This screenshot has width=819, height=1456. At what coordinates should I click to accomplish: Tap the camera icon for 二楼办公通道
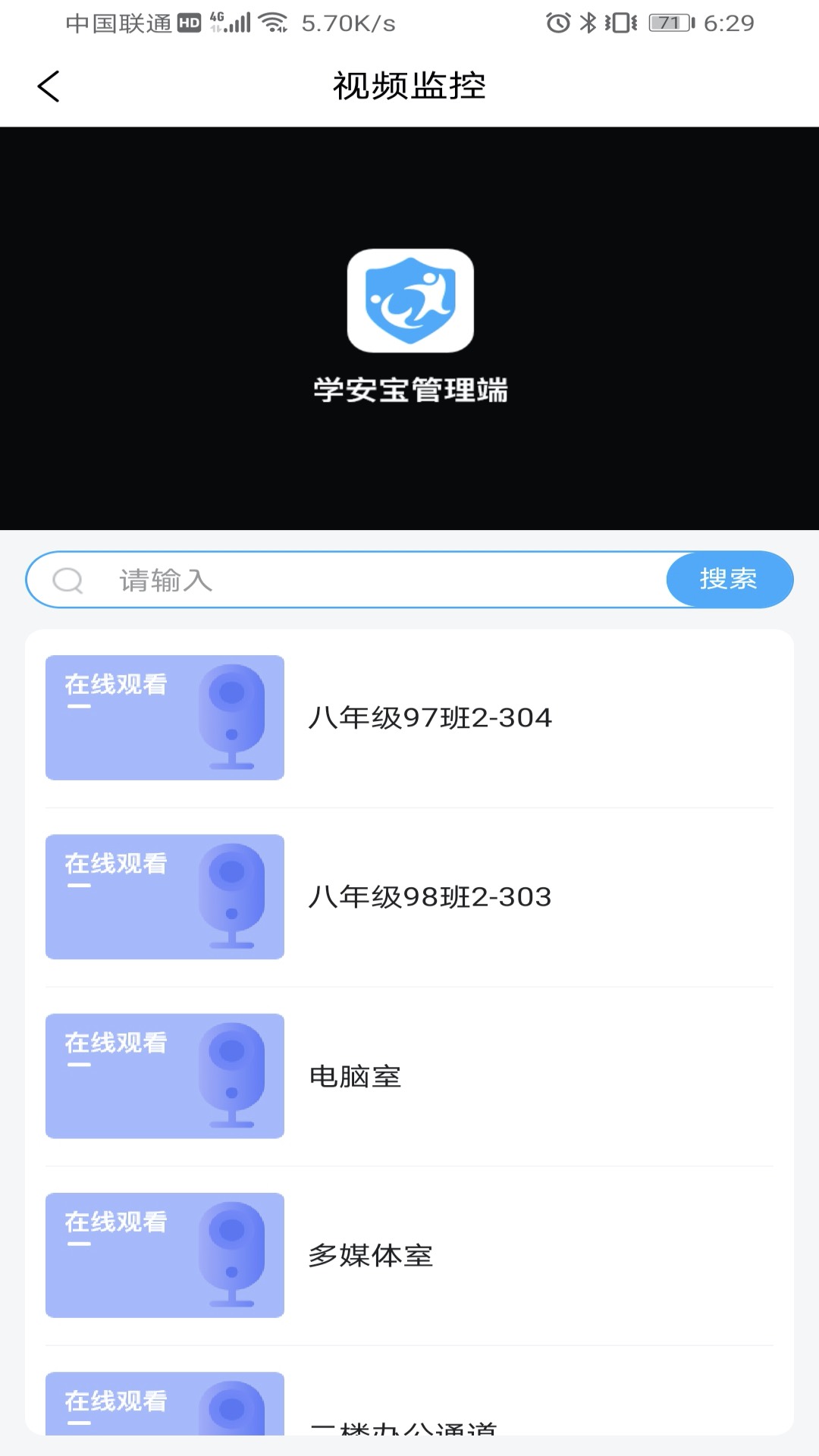click(231, 1410)
